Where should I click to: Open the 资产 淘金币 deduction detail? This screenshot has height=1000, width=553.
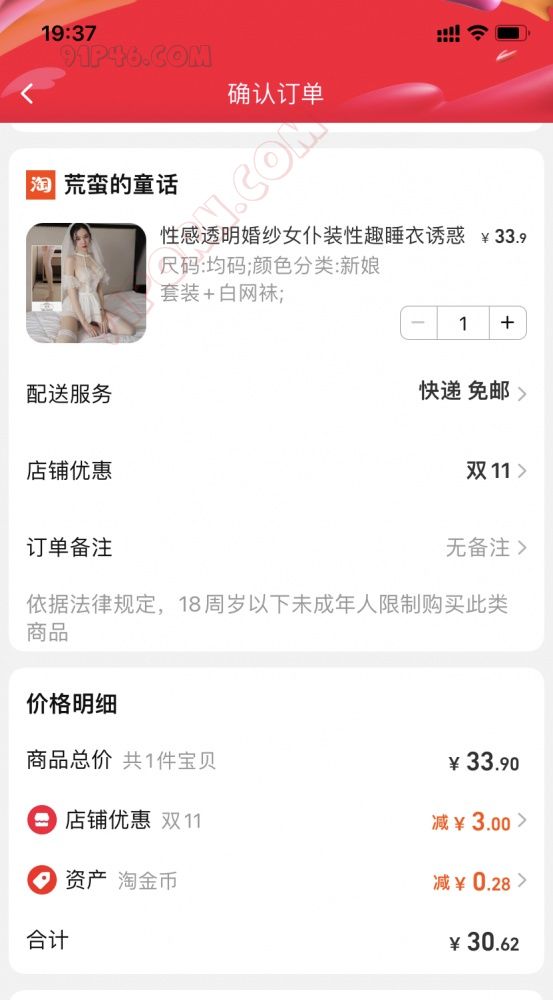[x=276, y=881]
